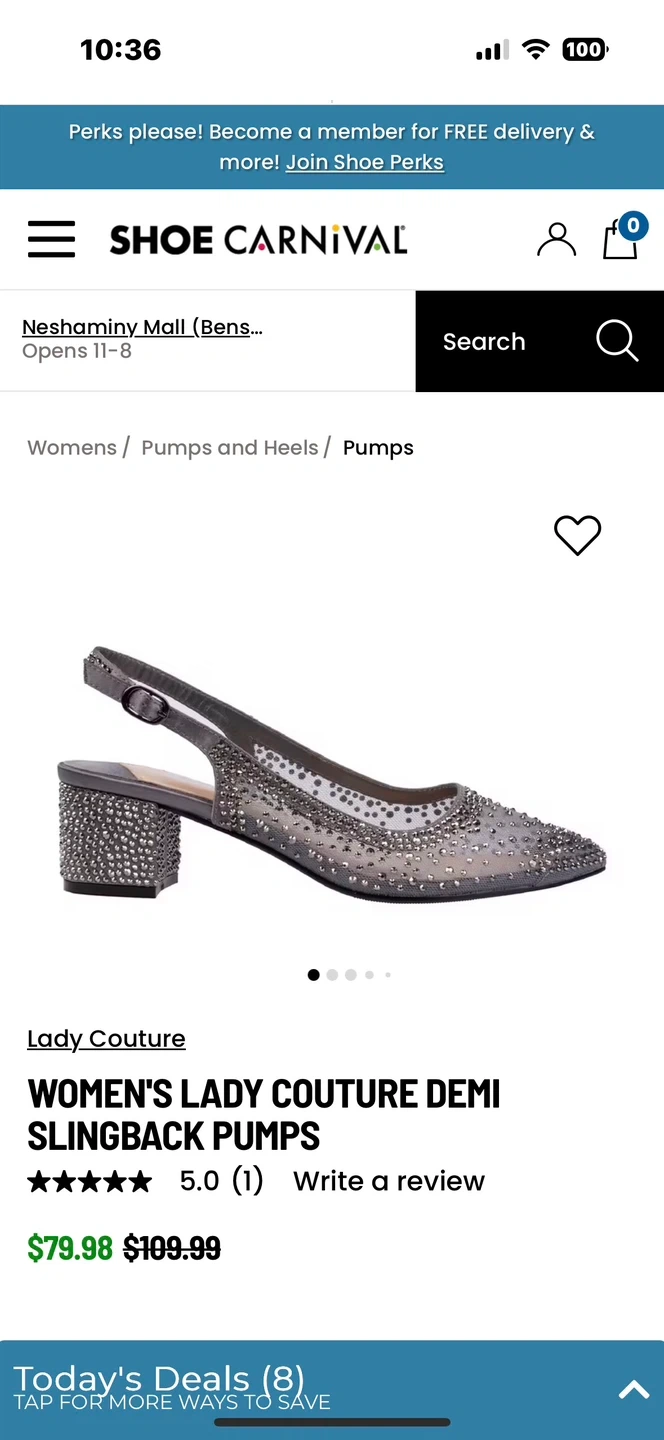Open the hamburger menu

[51, 240]
